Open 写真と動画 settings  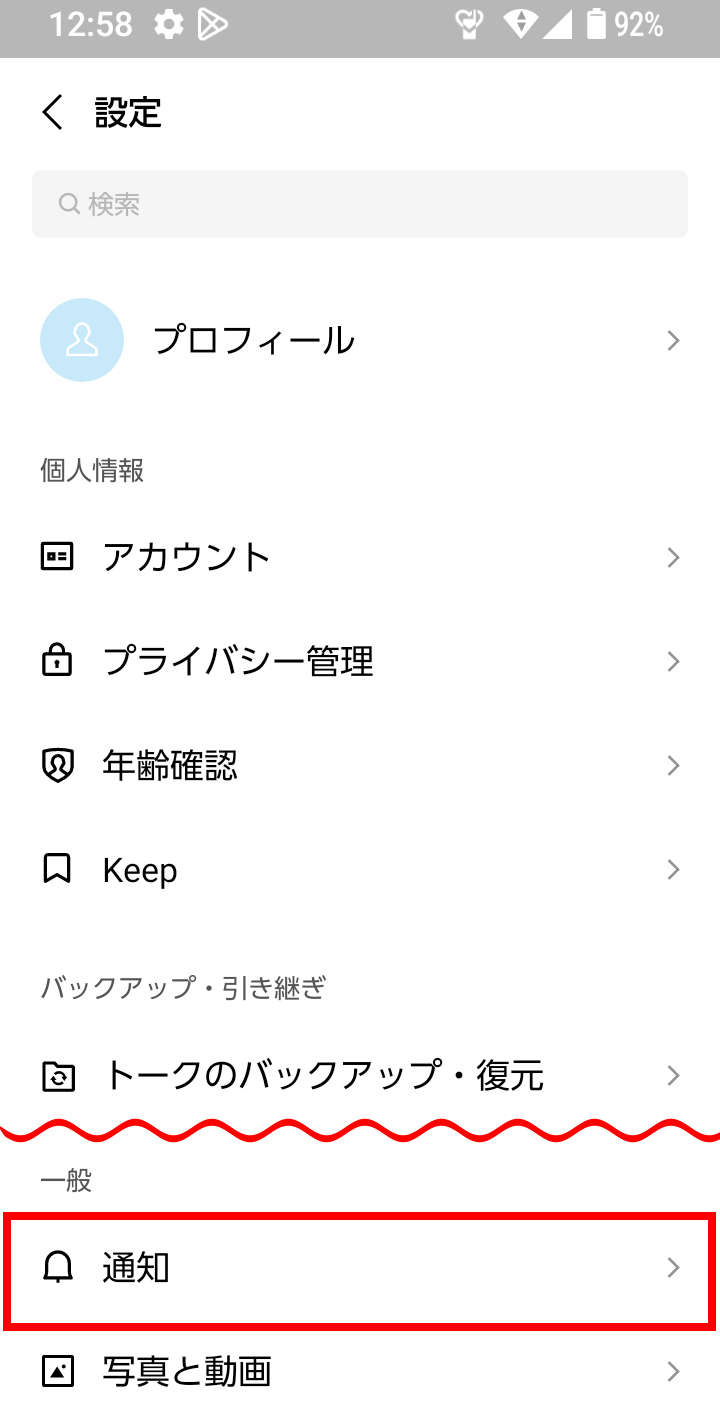click(360, 1371)
